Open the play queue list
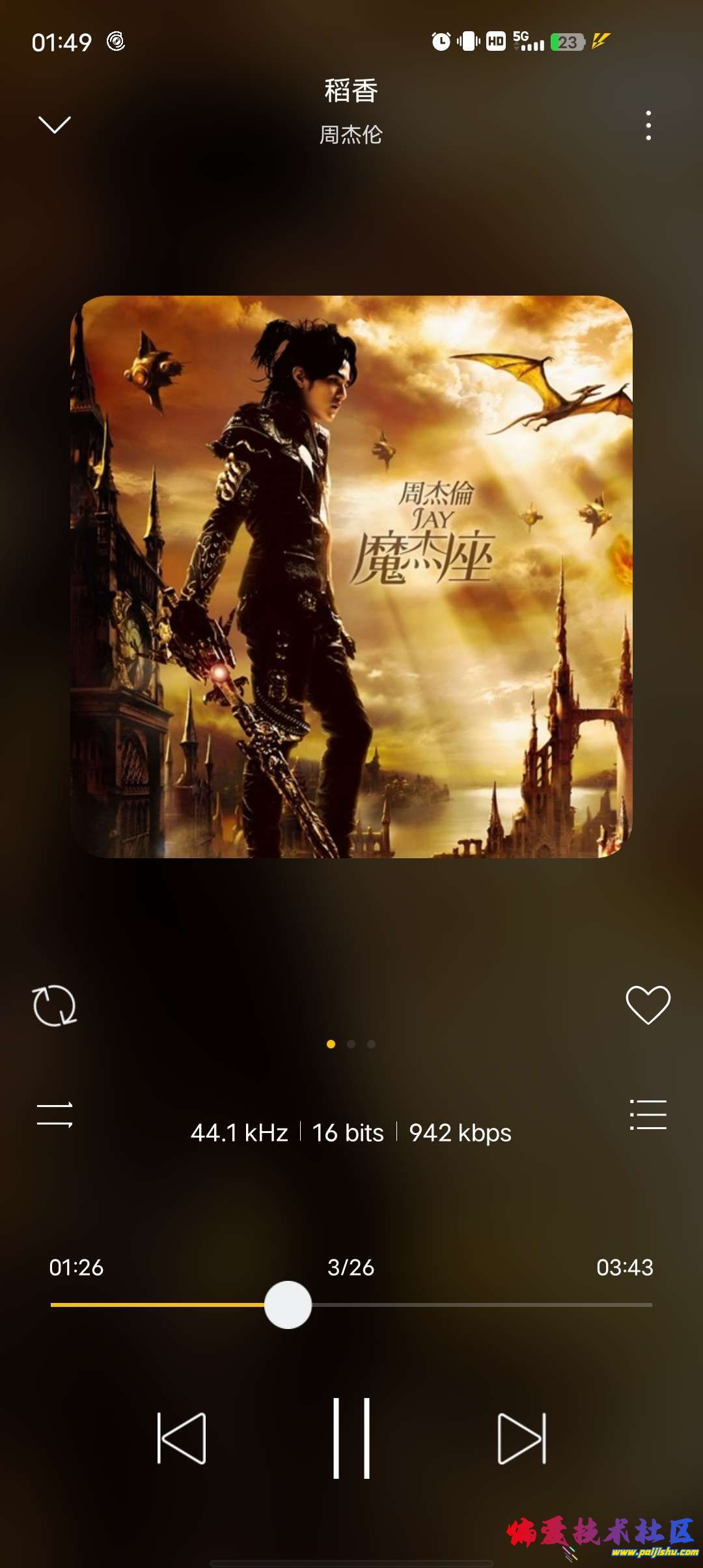 [648, 1115]
